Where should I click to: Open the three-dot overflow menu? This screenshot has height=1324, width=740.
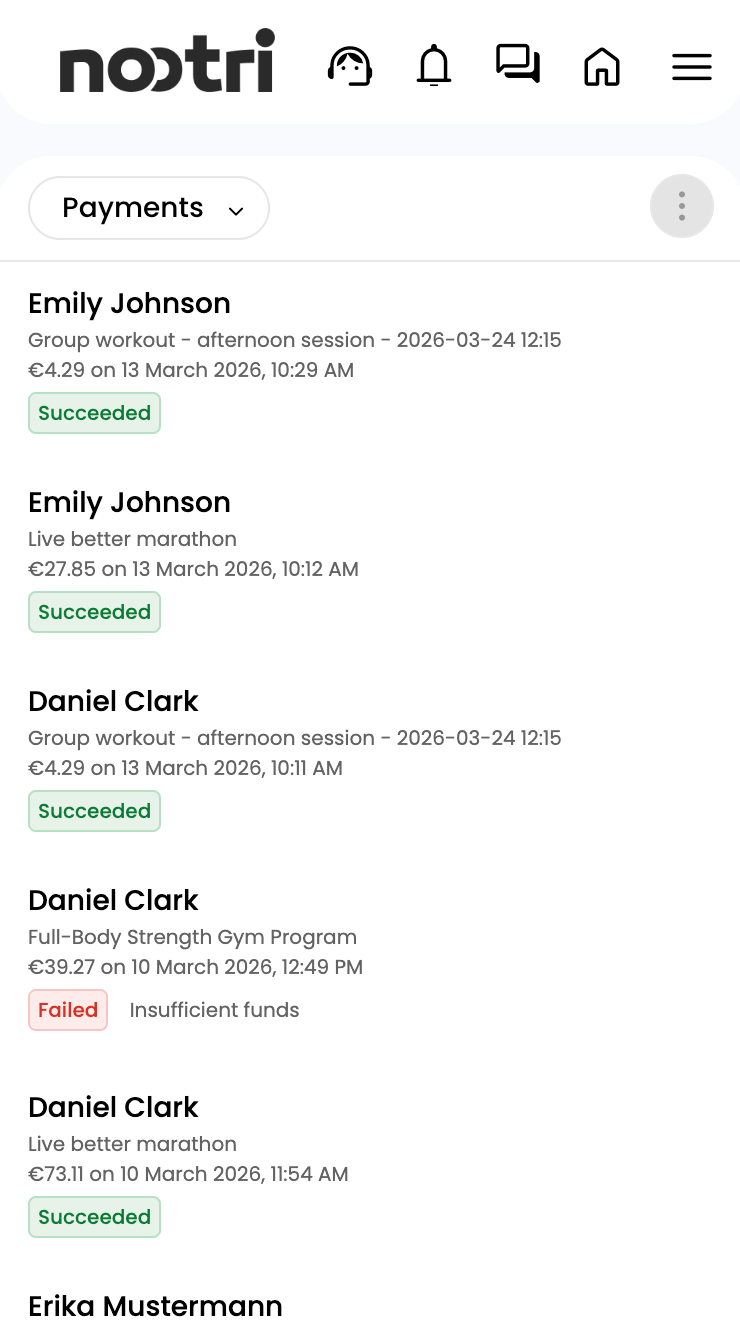(x=682, y=206)
